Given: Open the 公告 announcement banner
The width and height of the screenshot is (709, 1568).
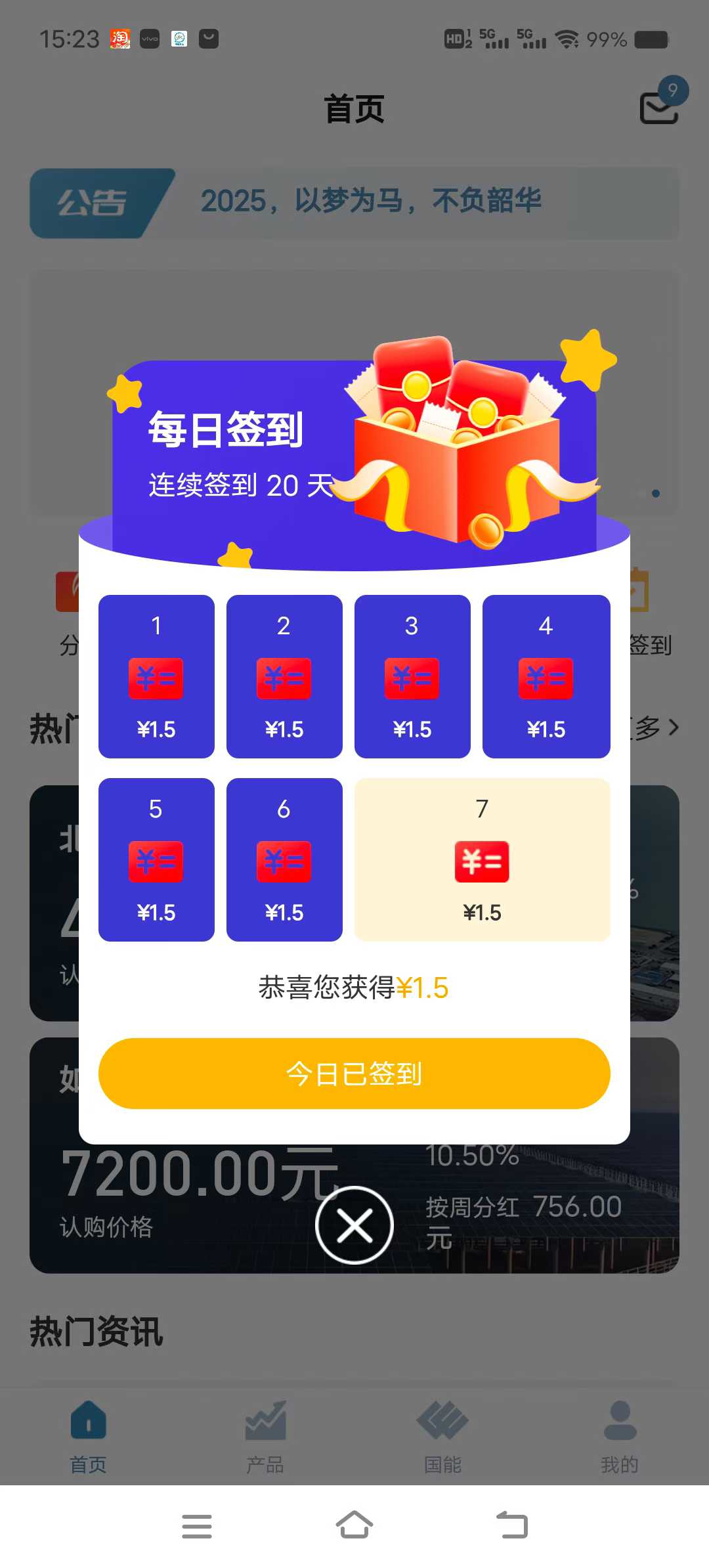Looking at the screenshot, I should pos(354,202).
